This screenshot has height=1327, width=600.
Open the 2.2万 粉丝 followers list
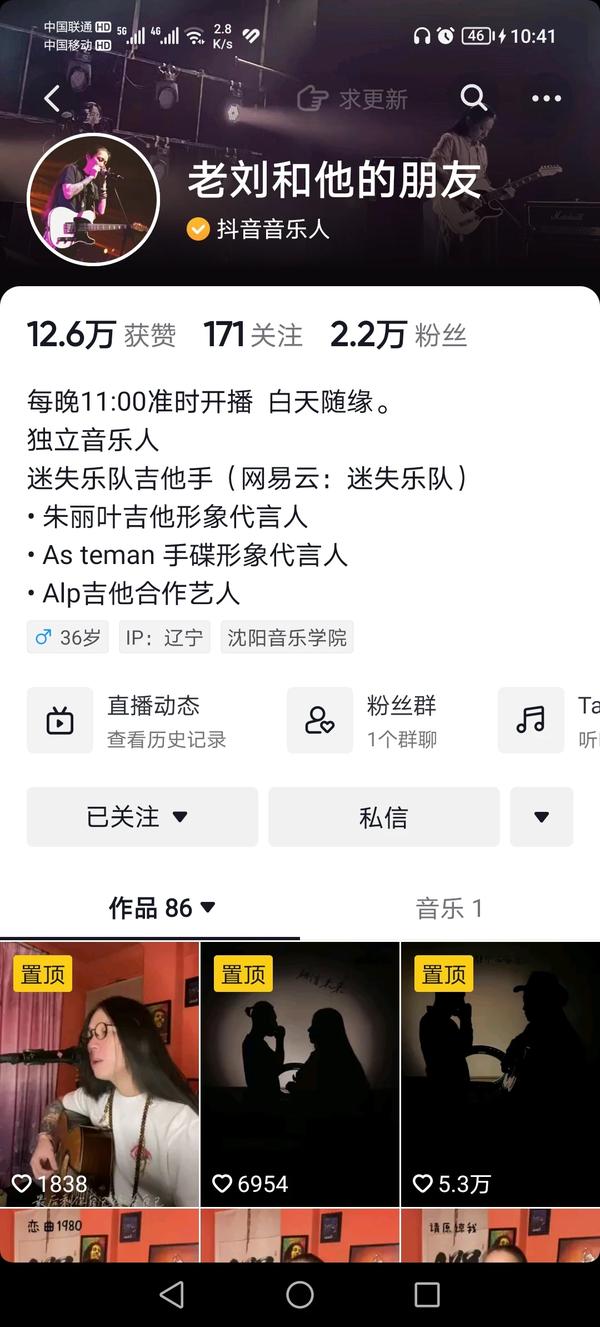pos(398,335)
